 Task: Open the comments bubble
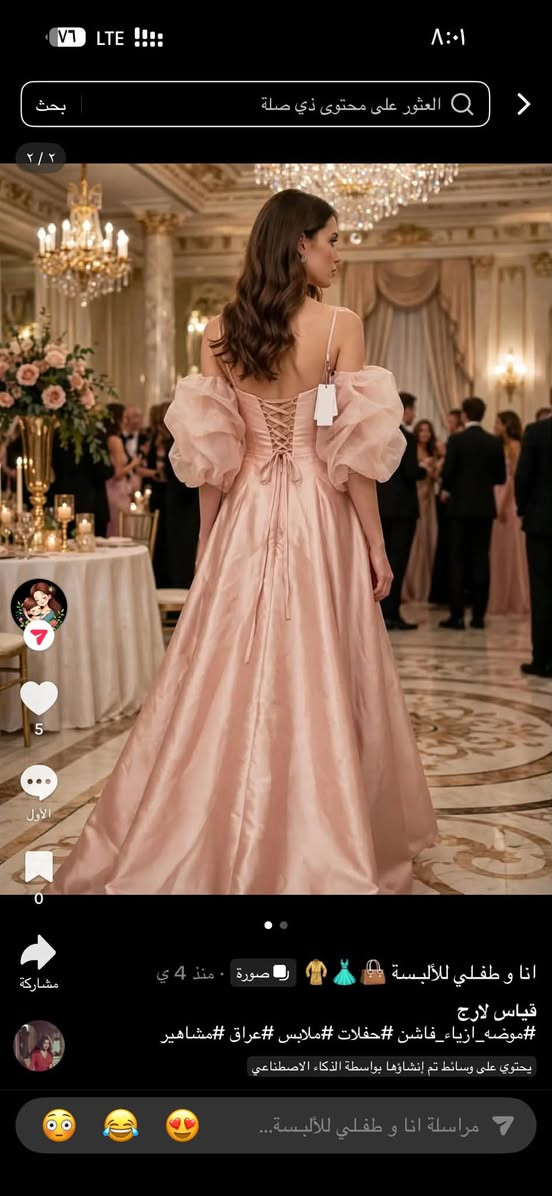[x=39, y=783]
